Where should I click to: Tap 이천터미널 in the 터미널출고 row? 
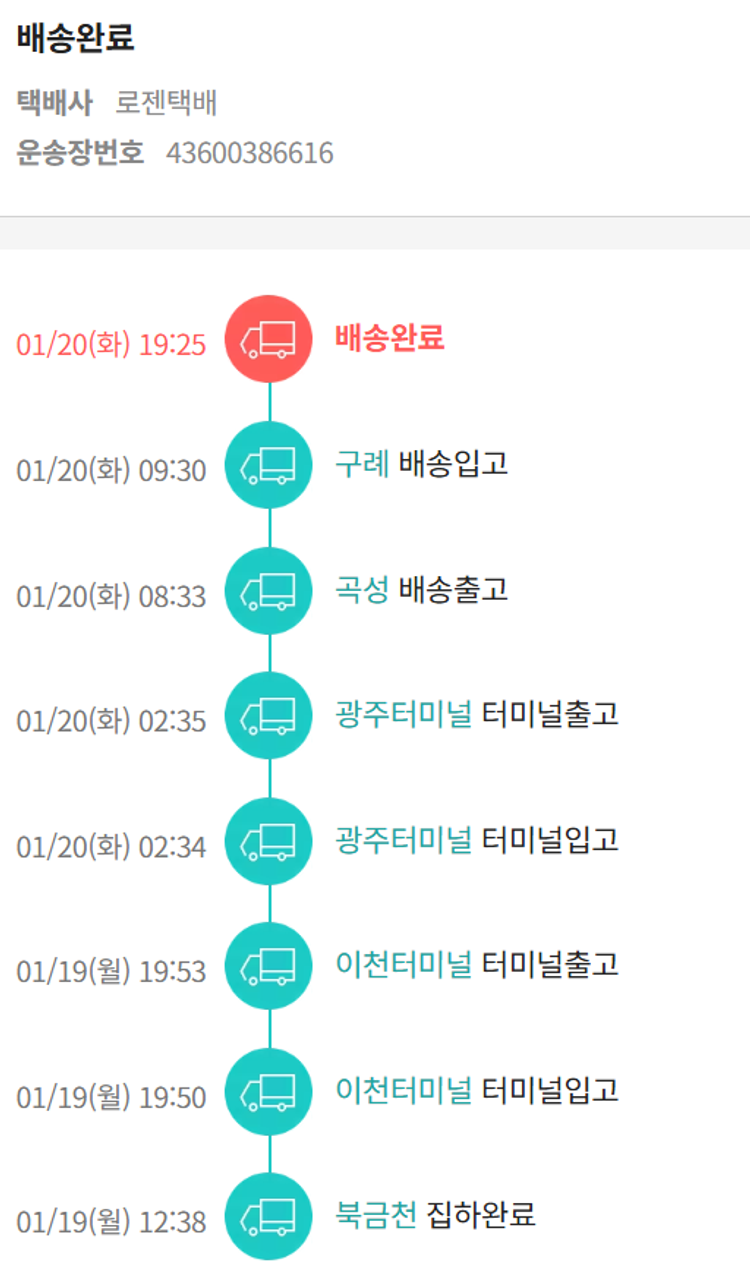point(403,964)
